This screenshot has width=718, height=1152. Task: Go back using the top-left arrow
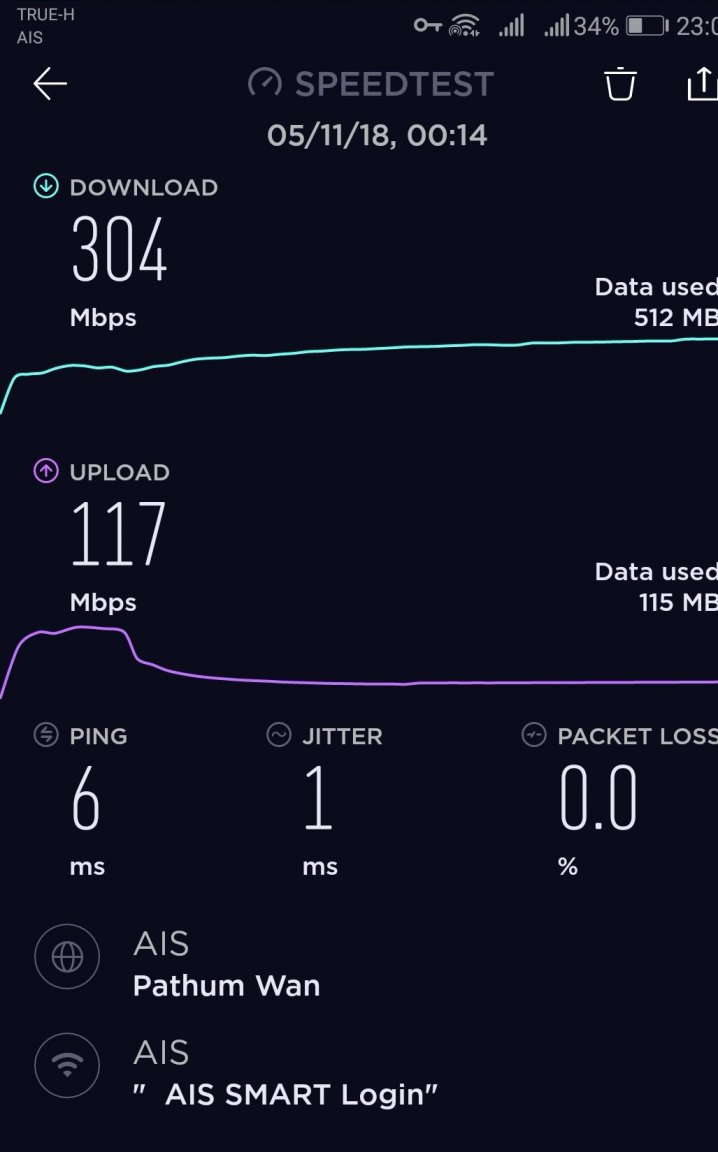pyautogui.click(x=50, y=84)
